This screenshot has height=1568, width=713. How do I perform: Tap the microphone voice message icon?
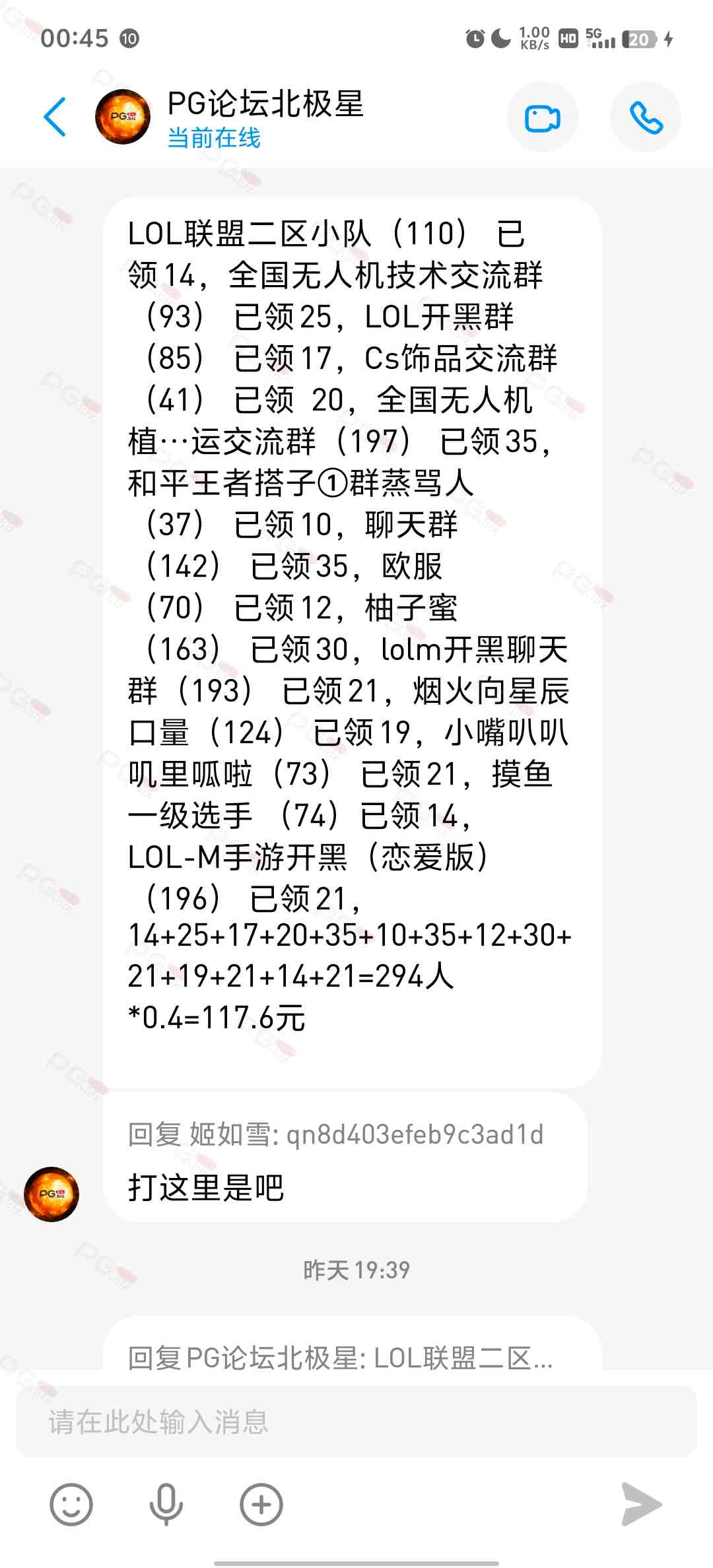point(166,1505)
